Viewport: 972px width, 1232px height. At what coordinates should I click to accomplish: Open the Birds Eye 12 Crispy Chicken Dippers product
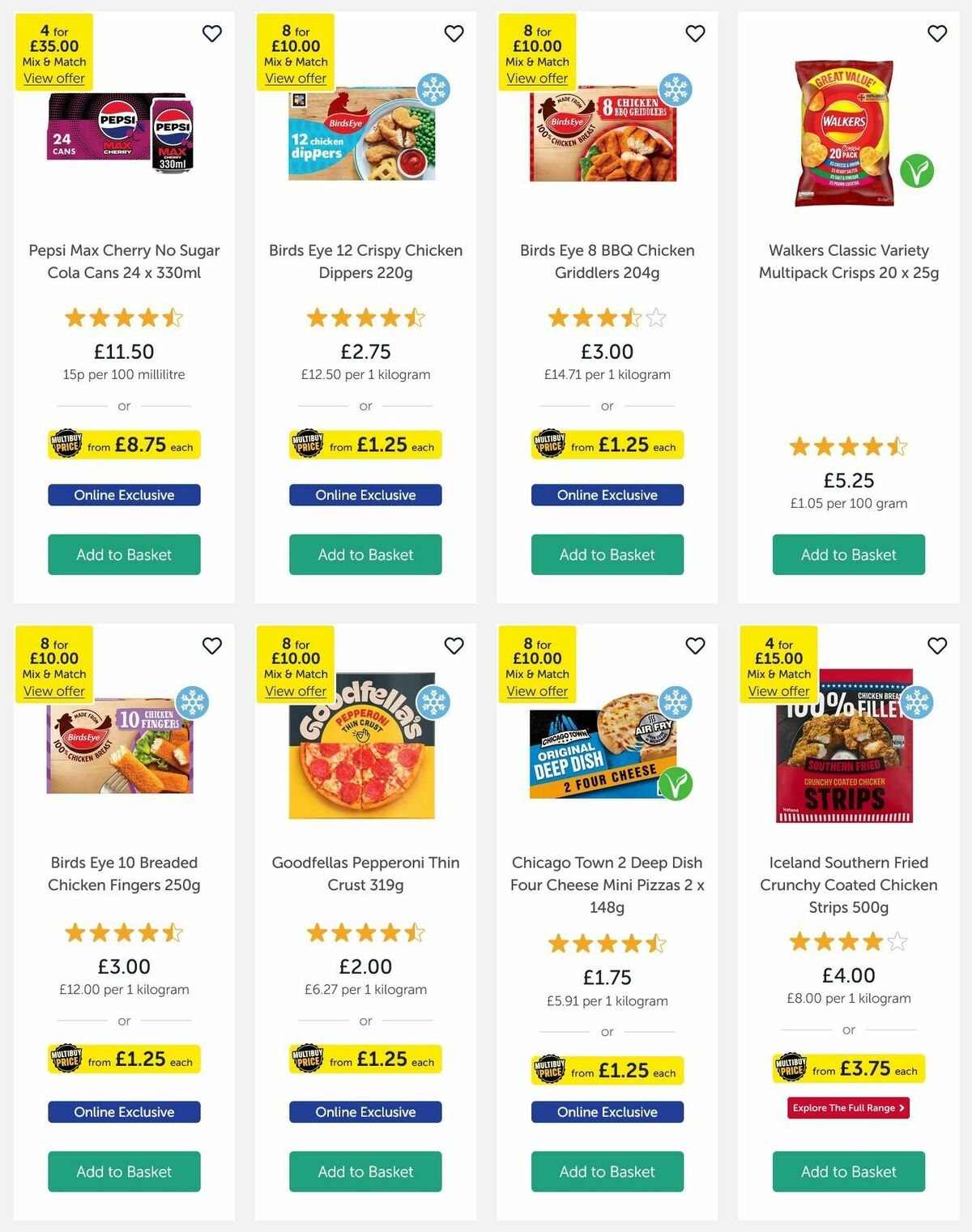365,262
